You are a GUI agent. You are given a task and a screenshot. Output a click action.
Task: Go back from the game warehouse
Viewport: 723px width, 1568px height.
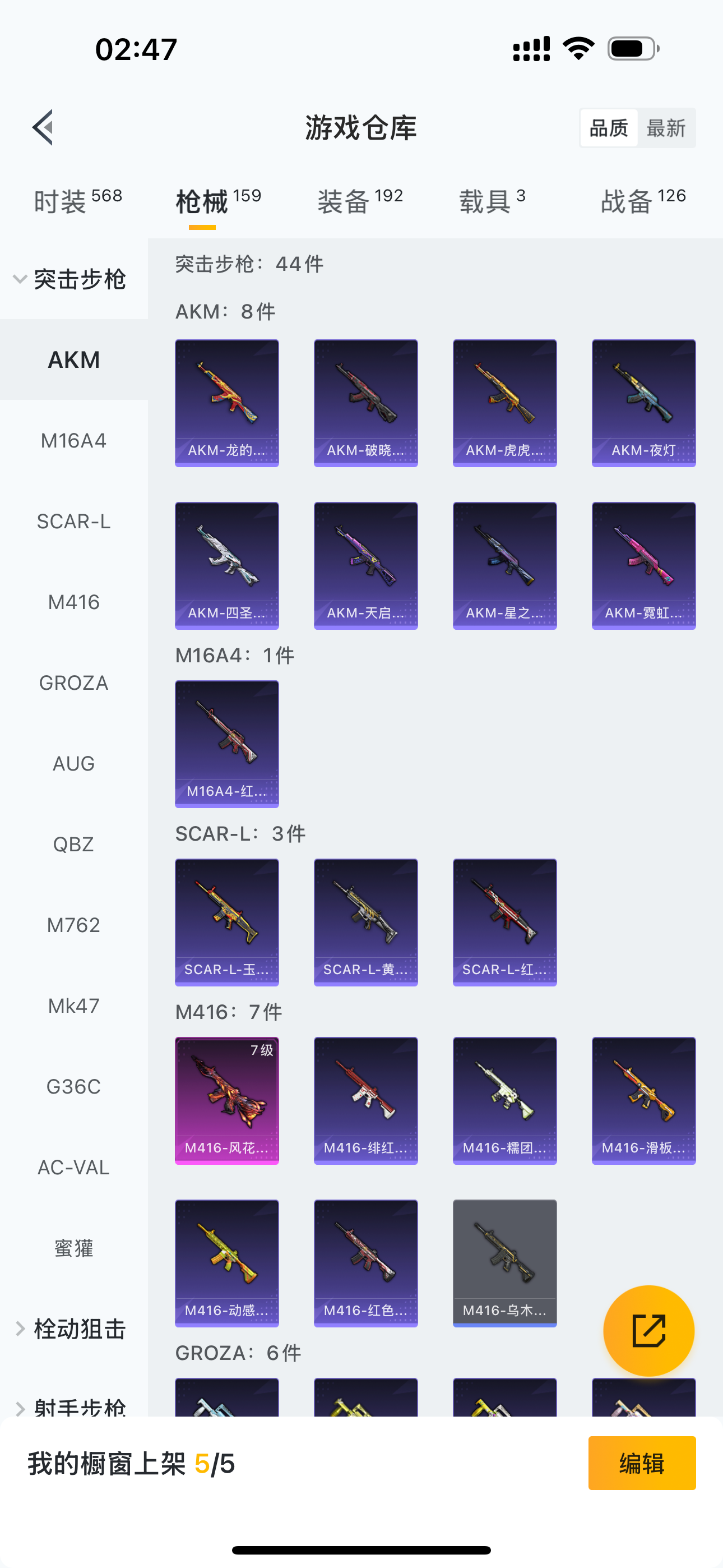coord(43,128)
